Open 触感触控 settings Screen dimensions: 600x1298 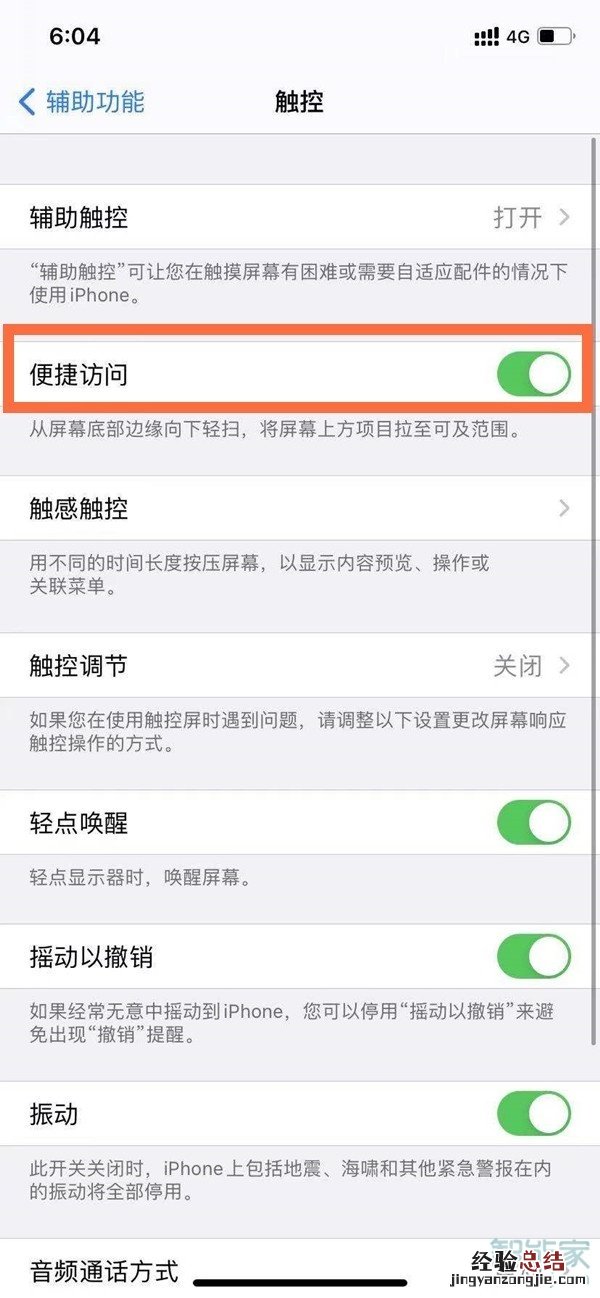point(300,509)
